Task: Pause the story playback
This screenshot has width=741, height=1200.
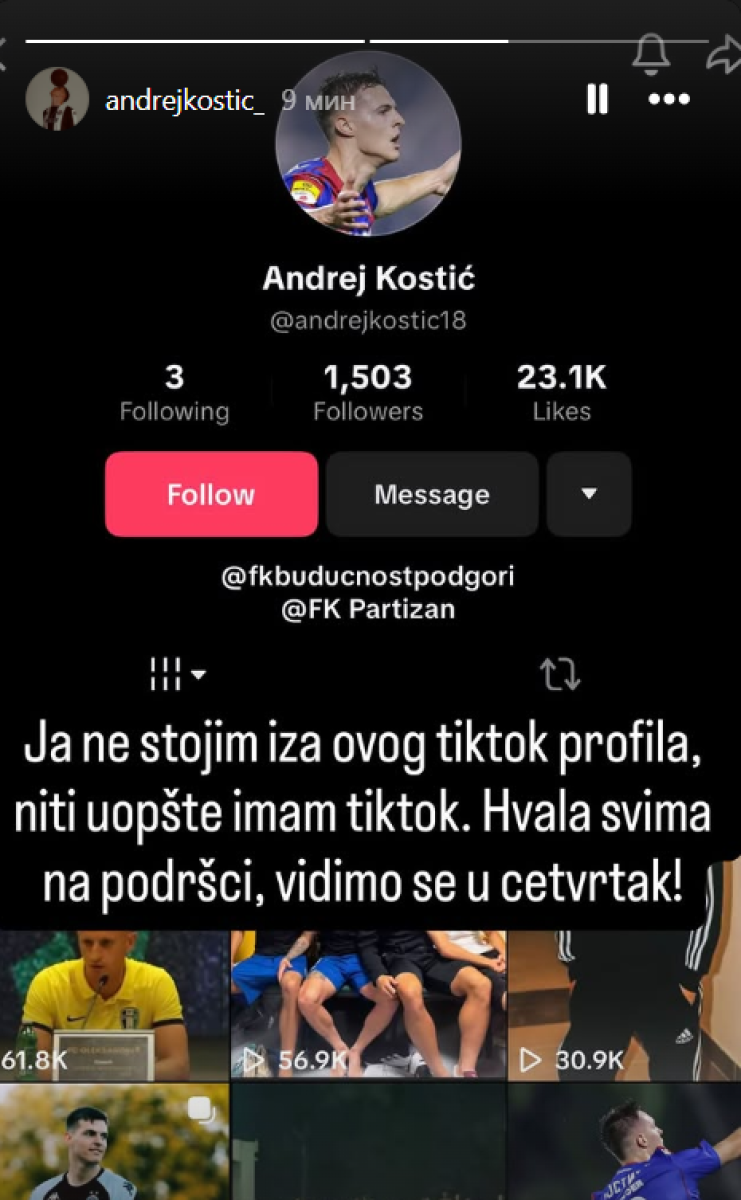Action: click(597, 99)
